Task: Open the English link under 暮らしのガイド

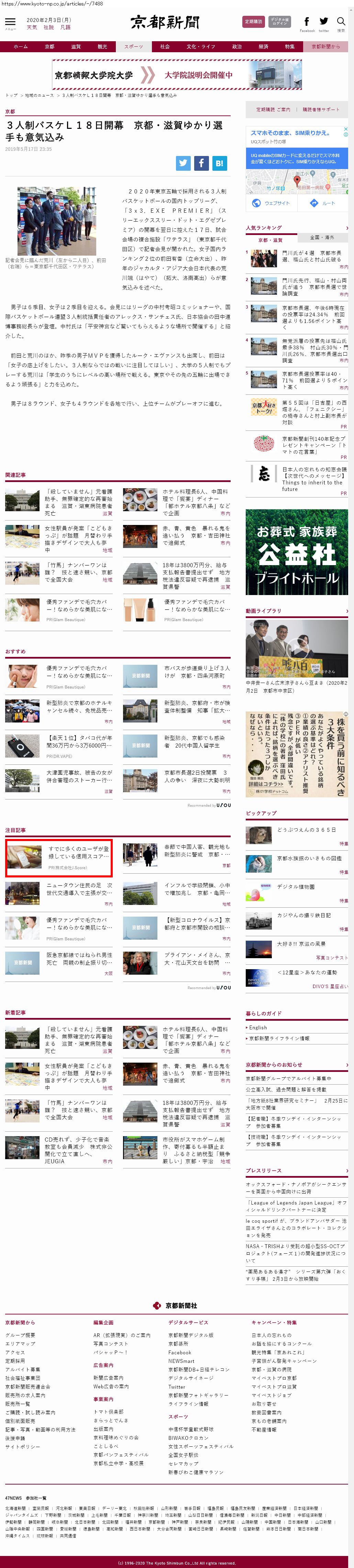Action: (258, 1028)
